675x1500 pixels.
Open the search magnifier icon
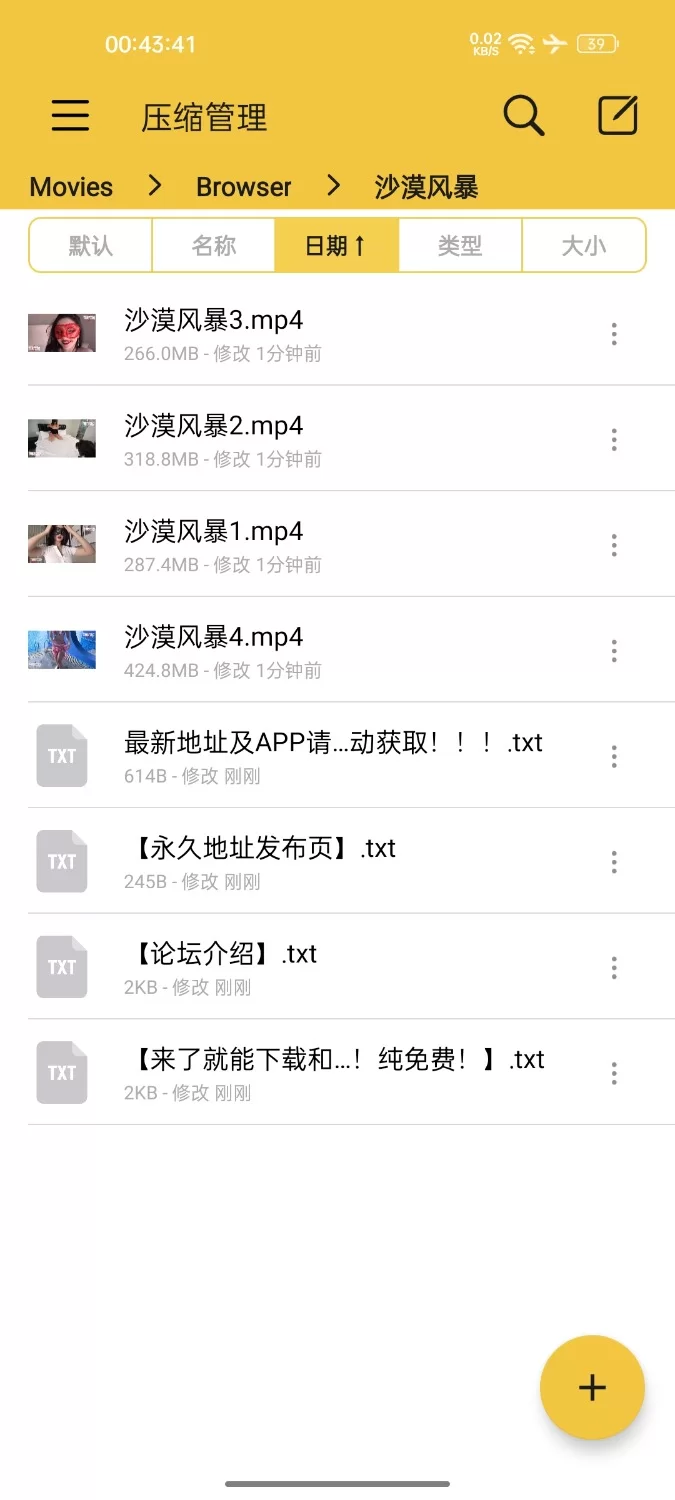523,116
